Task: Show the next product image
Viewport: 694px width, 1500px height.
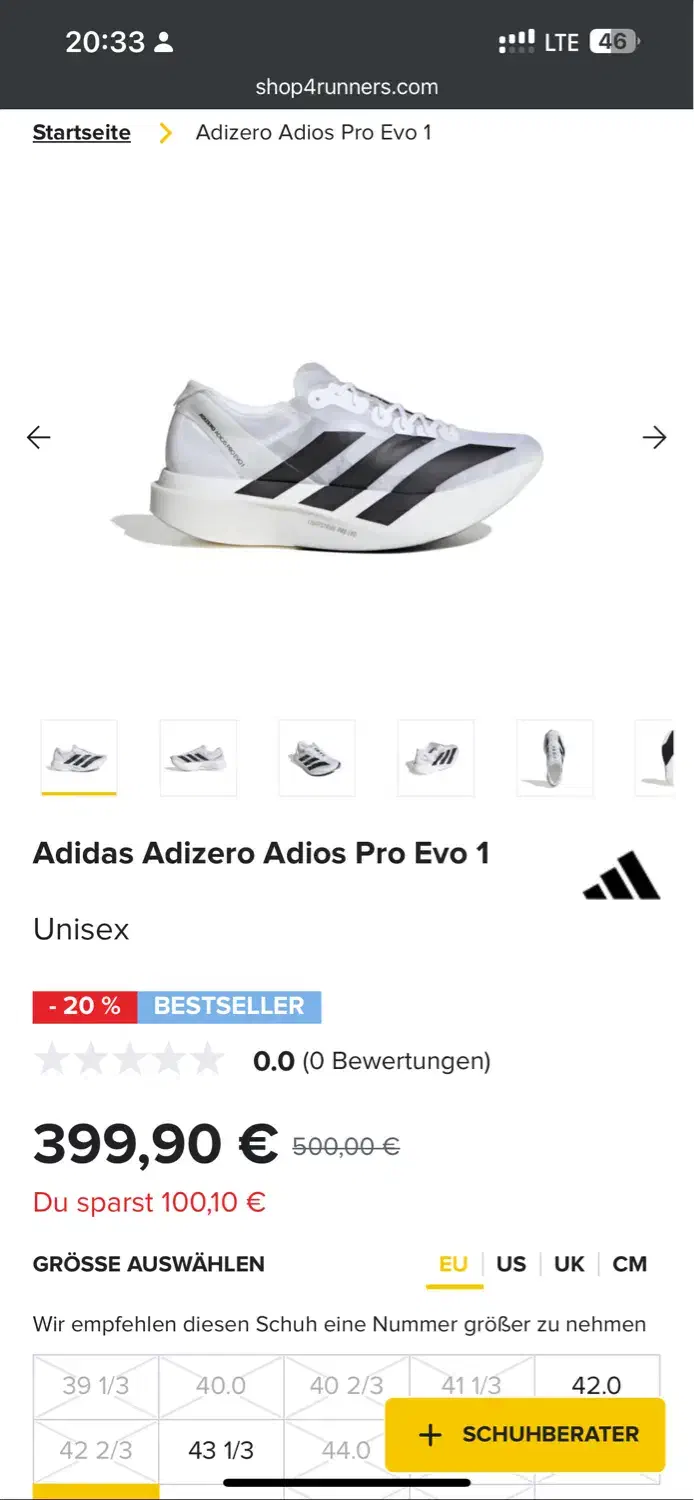Action: pyautogui.click(x=654, y=437)
